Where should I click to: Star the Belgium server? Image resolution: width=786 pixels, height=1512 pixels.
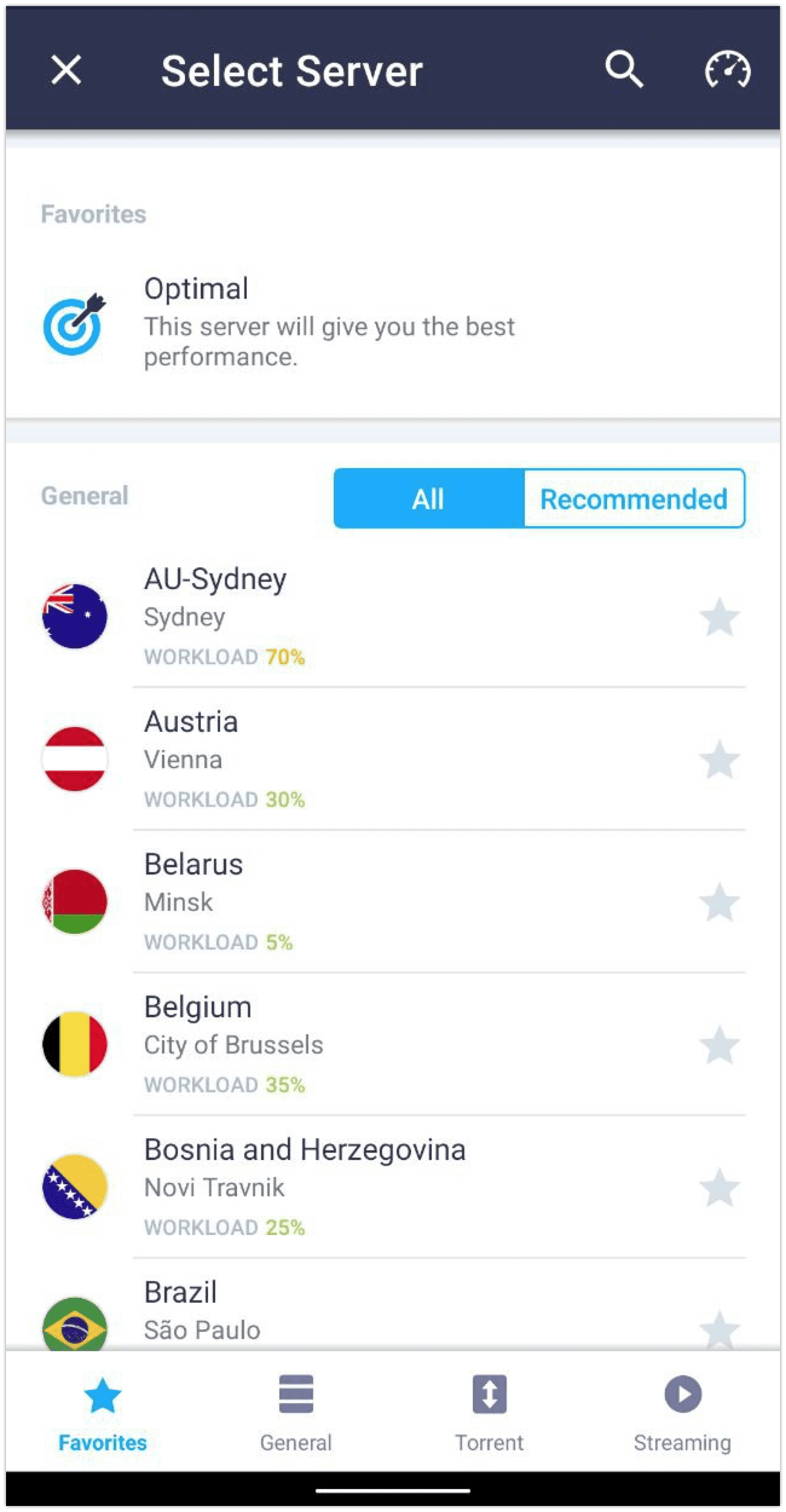coord(719,1044)
